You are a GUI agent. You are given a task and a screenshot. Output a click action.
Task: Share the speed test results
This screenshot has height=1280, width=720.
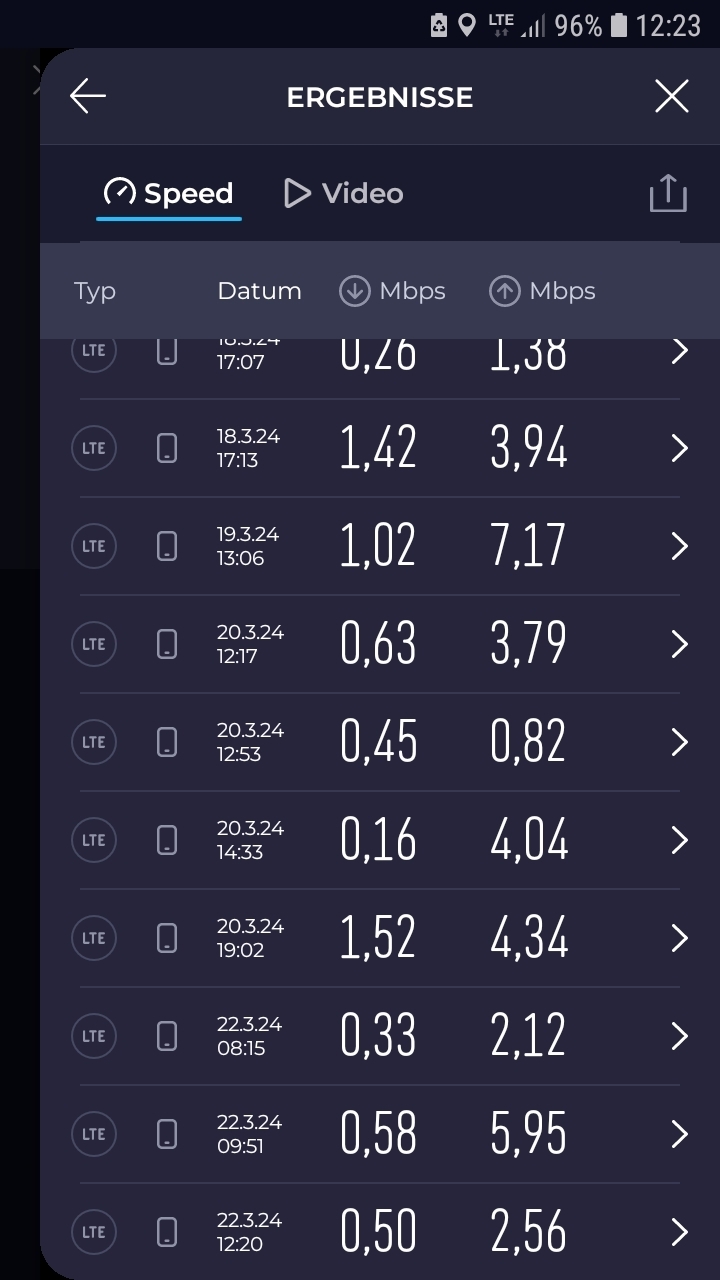pyautogui.click(x=668, y=193)
